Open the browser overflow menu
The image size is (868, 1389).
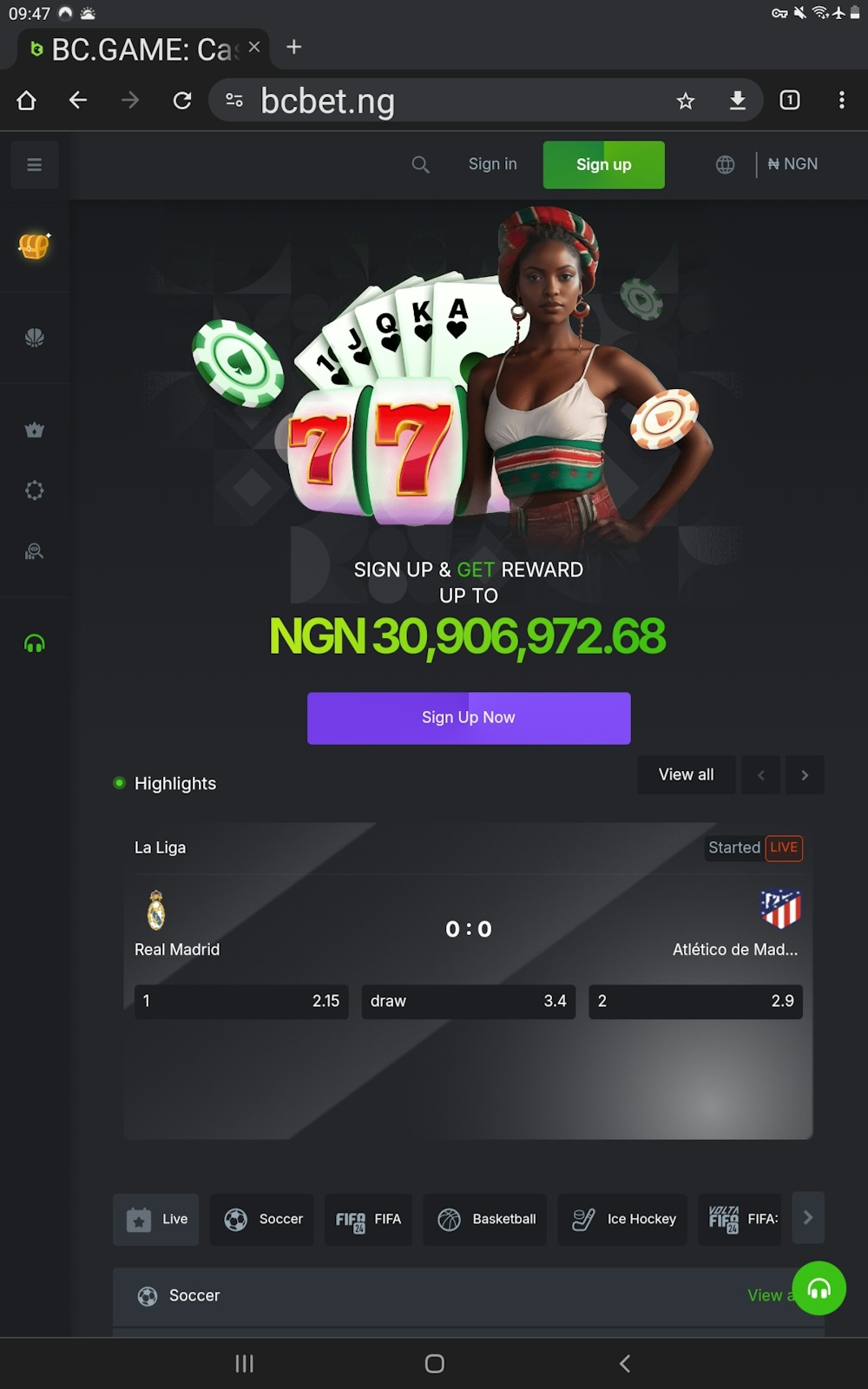pos(841,101)
